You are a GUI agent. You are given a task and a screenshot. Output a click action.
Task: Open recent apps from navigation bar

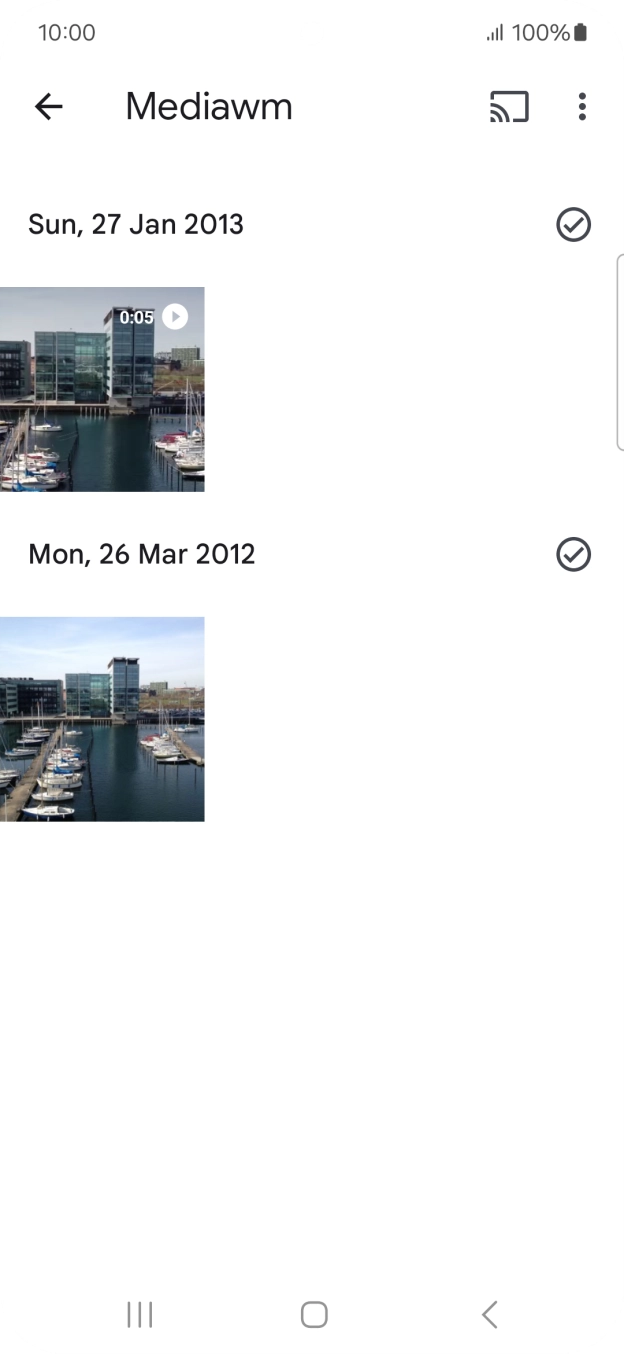(140, 1314)
